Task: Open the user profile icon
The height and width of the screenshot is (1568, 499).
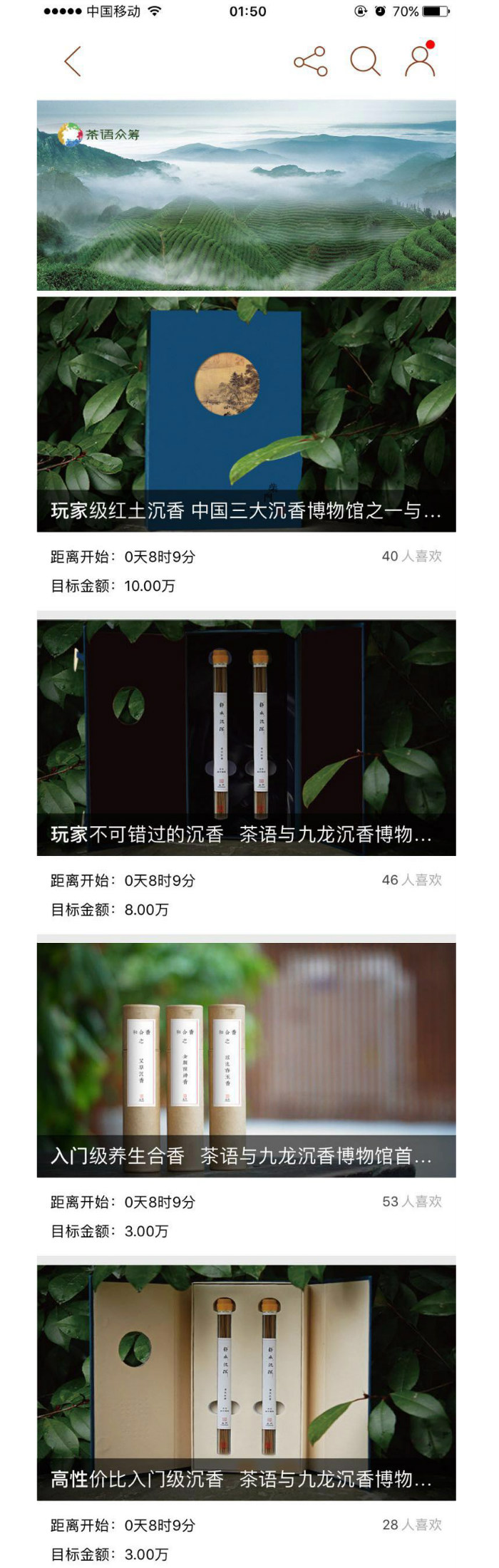Action: pyautogui.click(x=420, y=61)
